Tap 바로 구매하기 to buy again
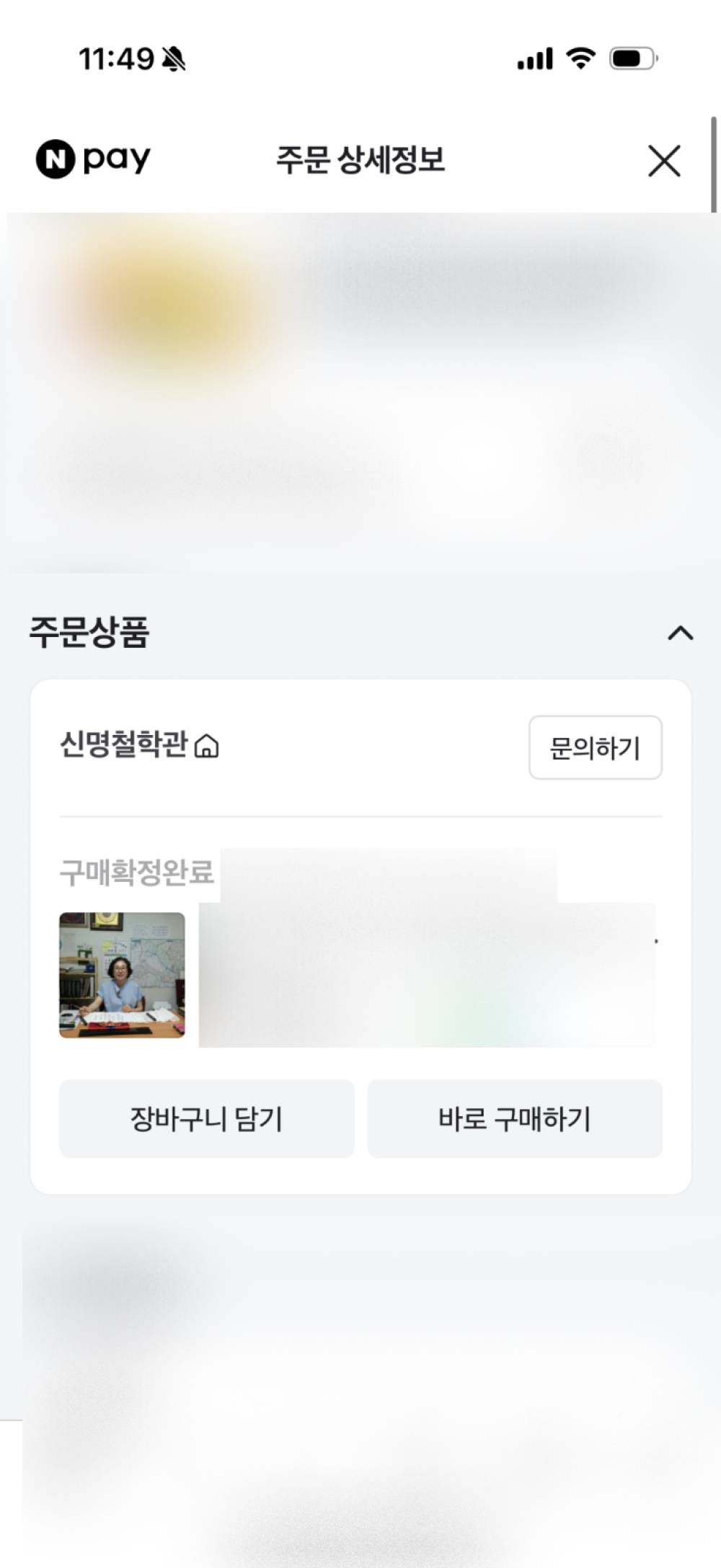 point(515,1119)
